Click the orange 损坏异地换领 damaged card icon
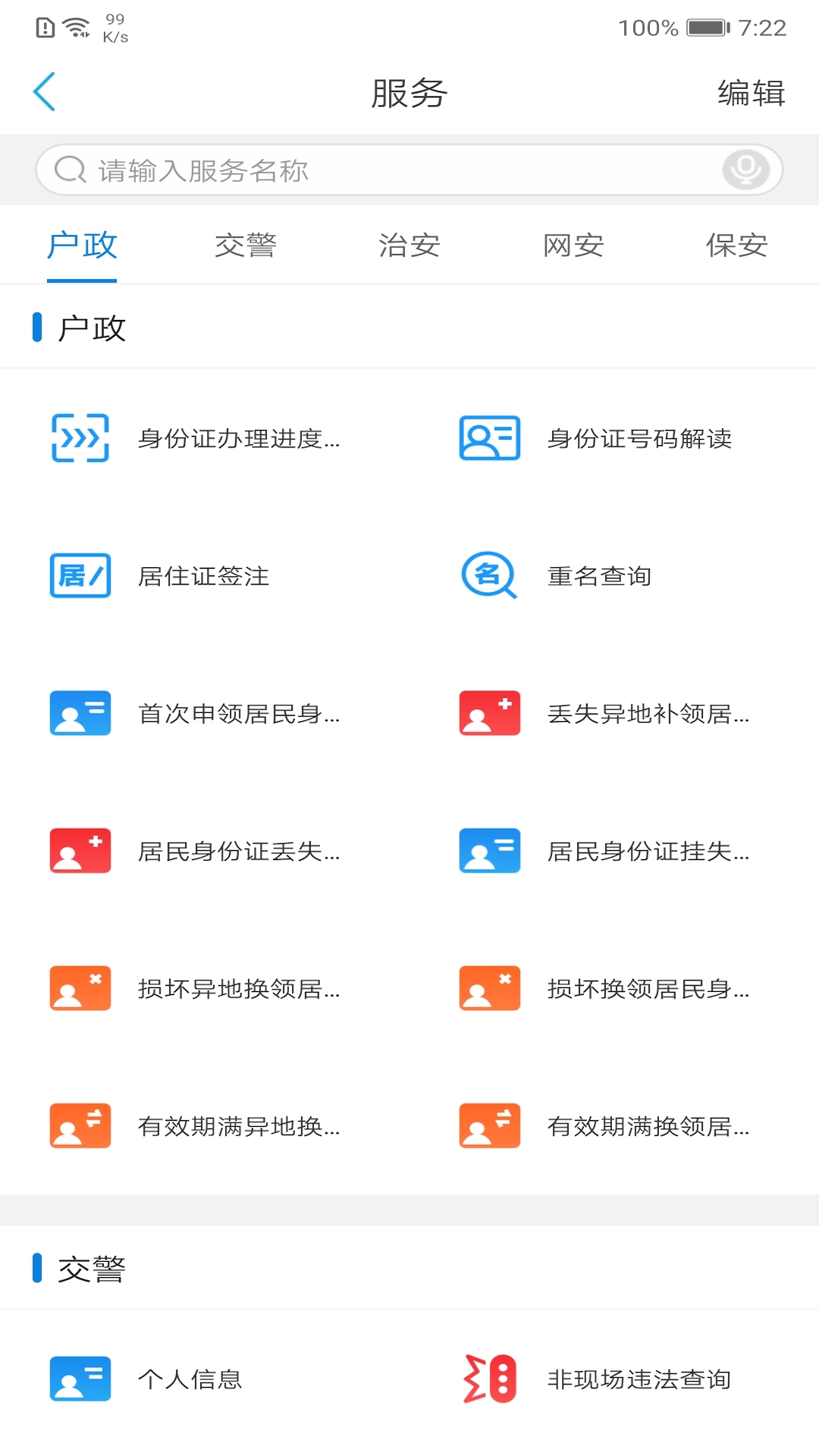819x1456 pixels. (80, 988)
